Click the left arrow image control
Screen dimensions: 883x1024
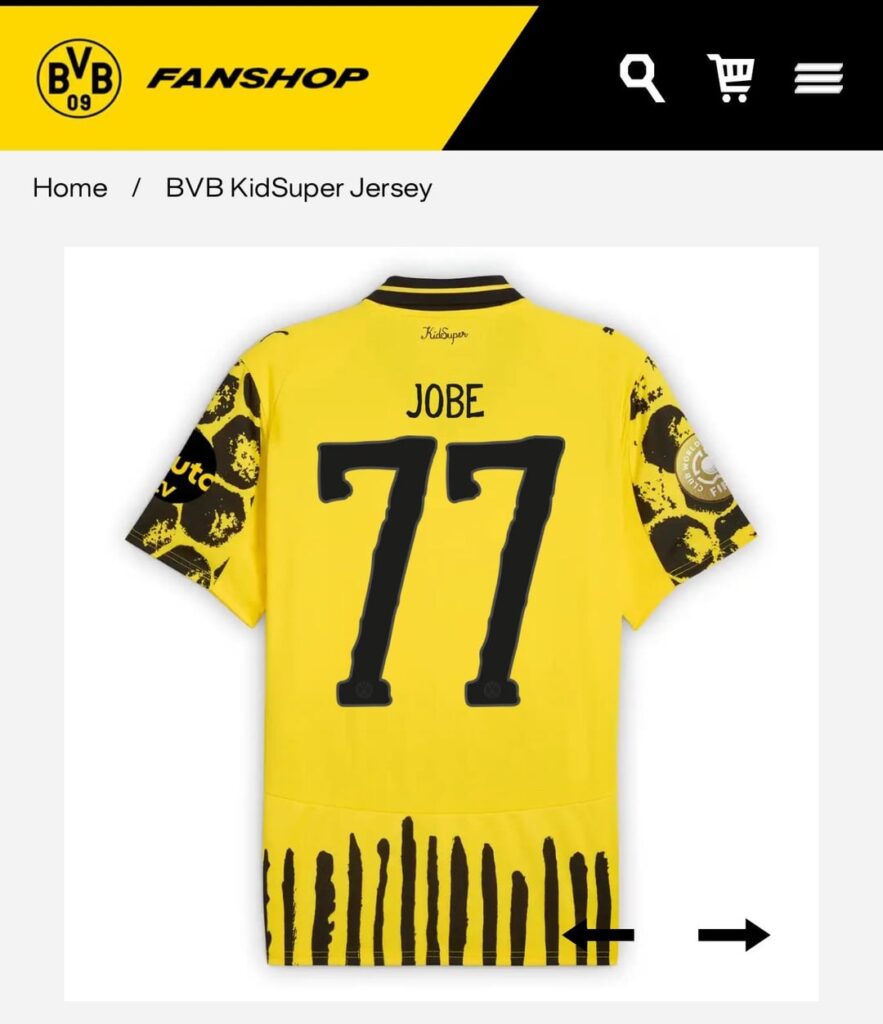pyautogui.click(x=601, y=934)
